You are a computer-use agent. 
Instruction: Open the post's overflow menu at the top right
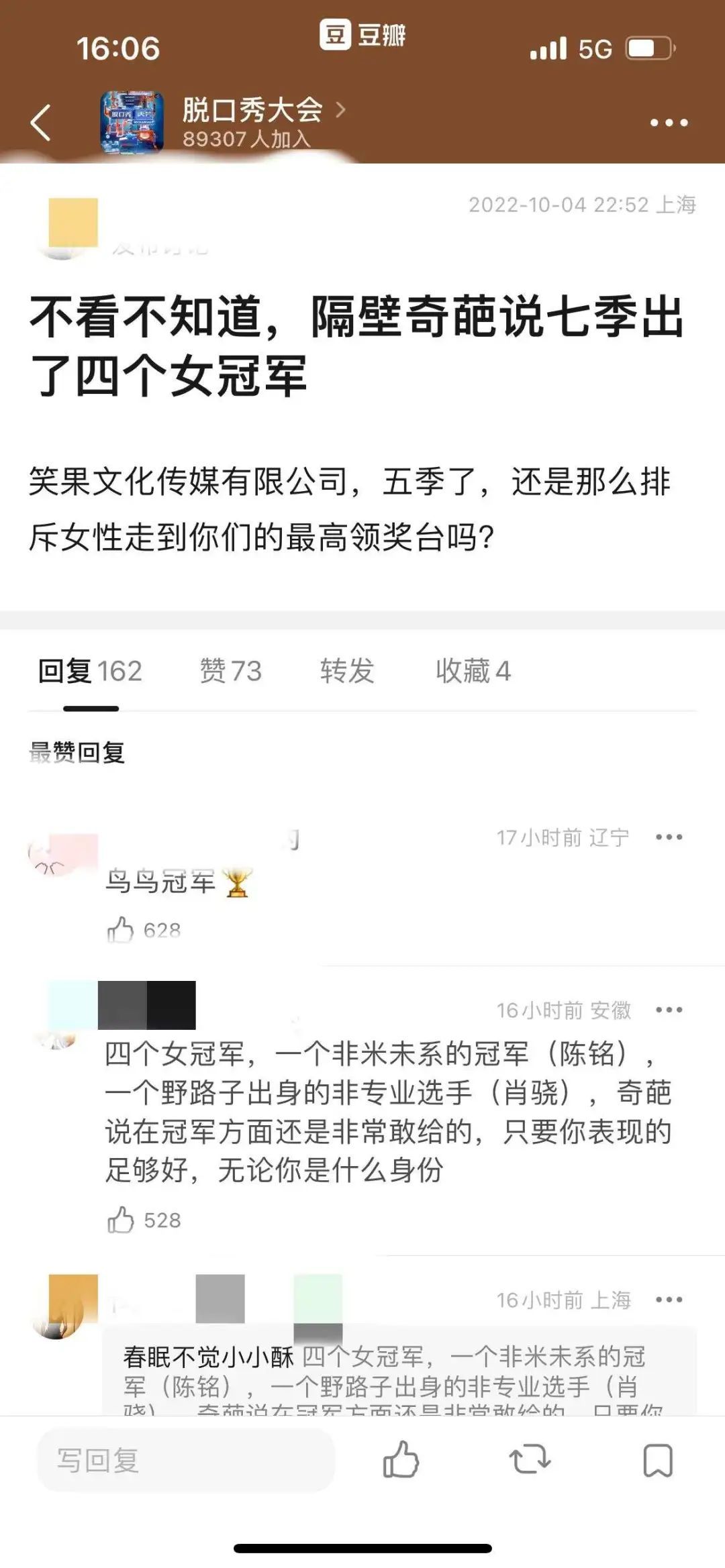(x=669, y=123)
